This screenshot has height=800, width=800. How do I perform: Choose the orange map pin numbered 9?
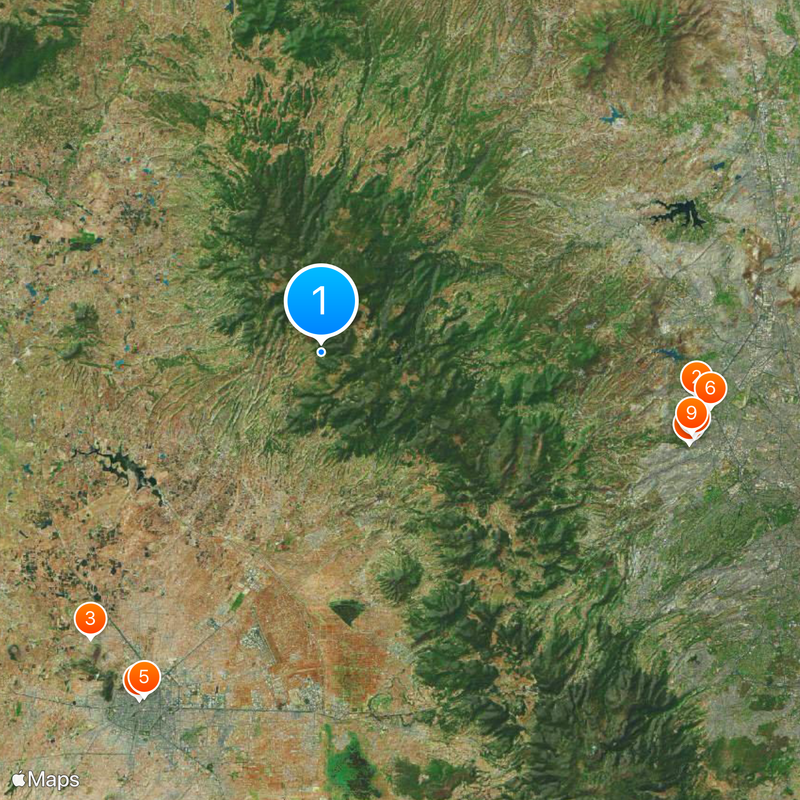click(x=691, y=412)
